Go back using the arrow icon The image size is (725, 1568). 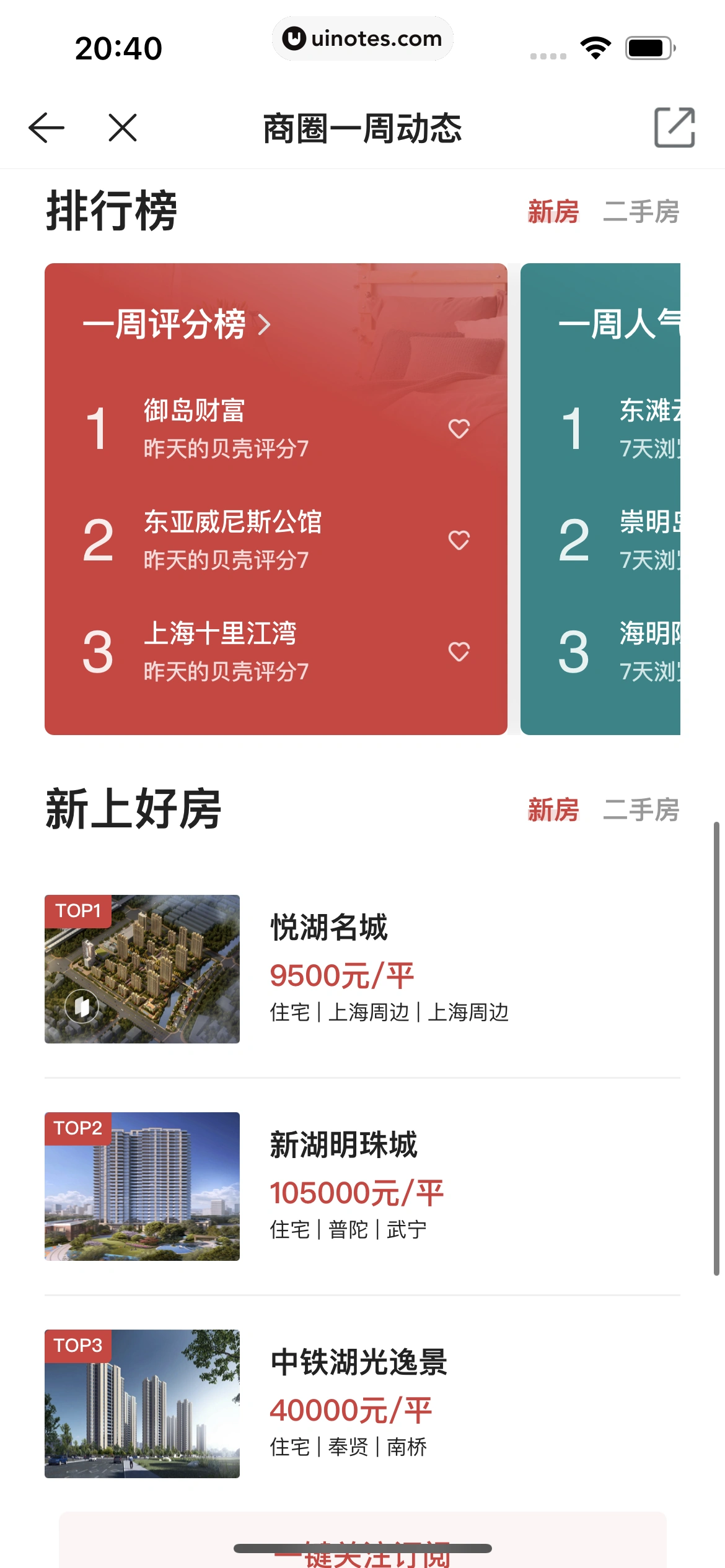click(x=46, y=128)
